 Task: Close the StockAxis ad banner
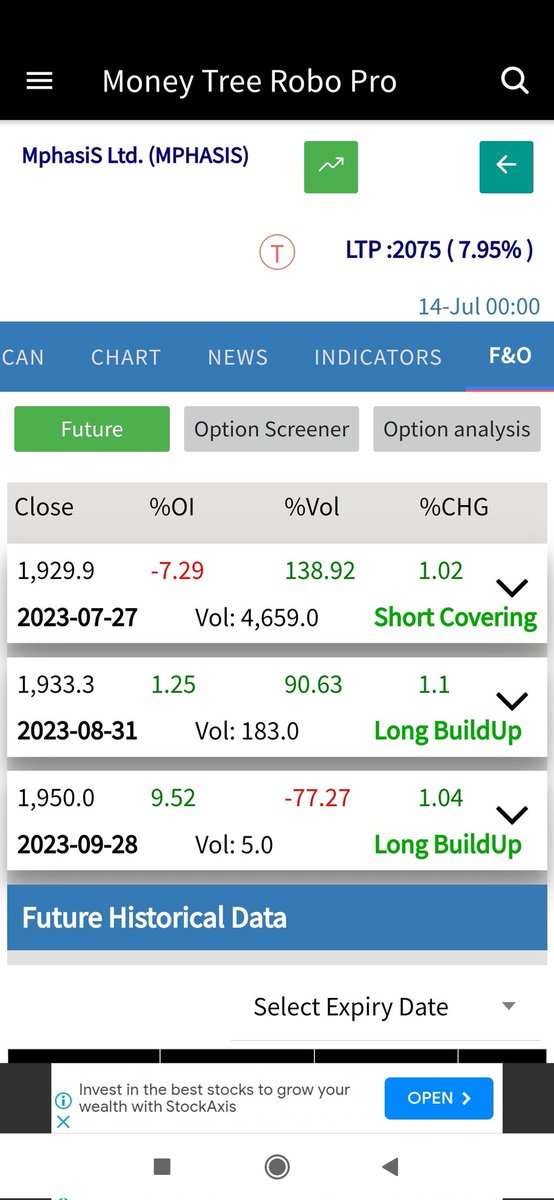[63, 1122]
